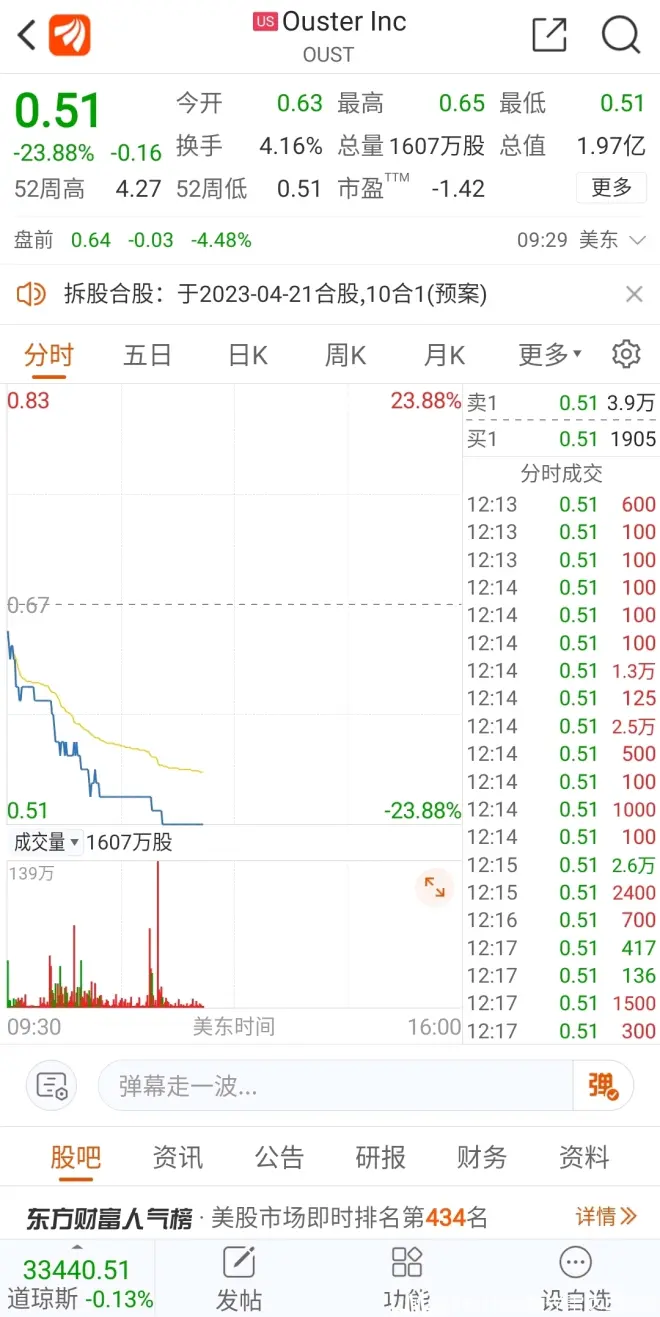Toggle the 弹 danmaku button
Screen dimensions: 660x1317
603,1086
